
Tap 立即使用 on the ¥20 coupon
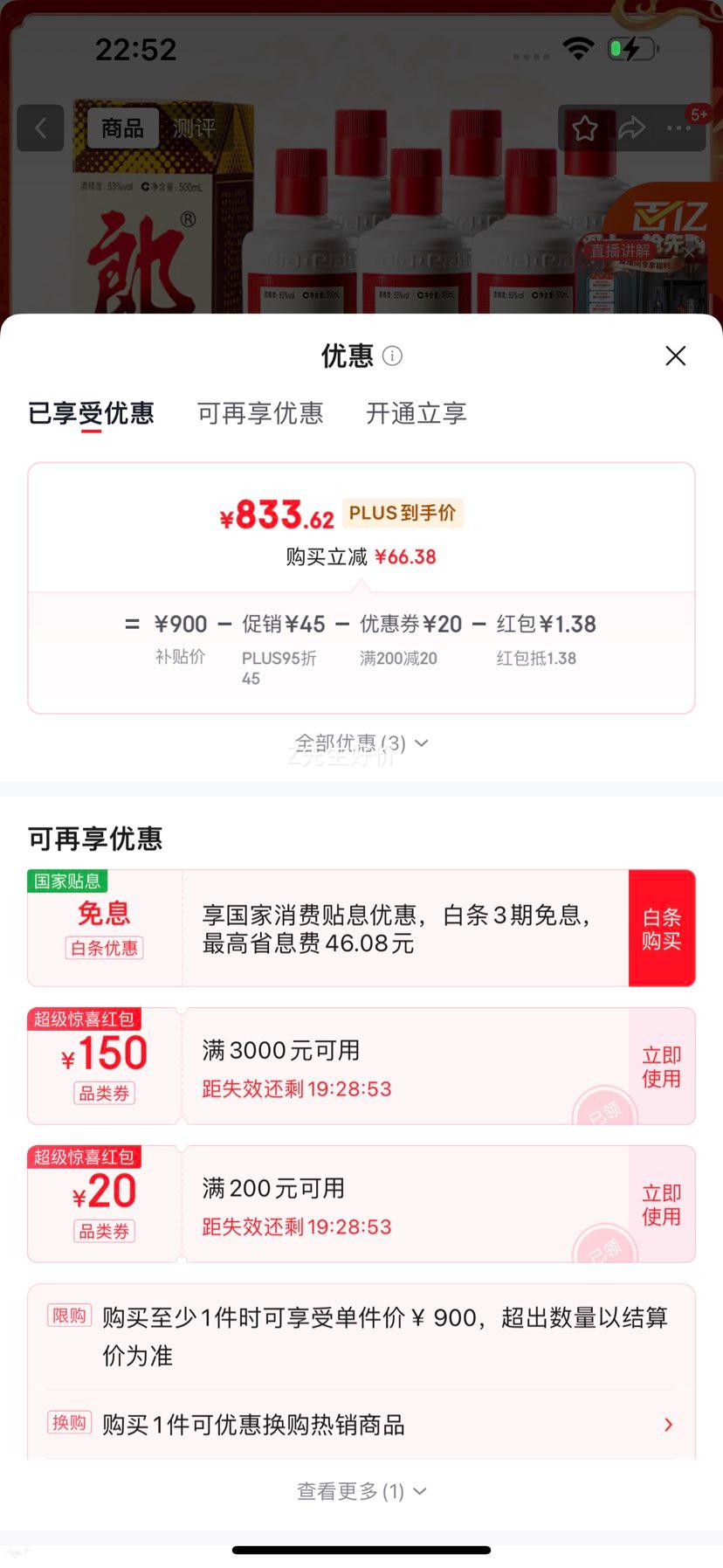tap(660, 1204)
